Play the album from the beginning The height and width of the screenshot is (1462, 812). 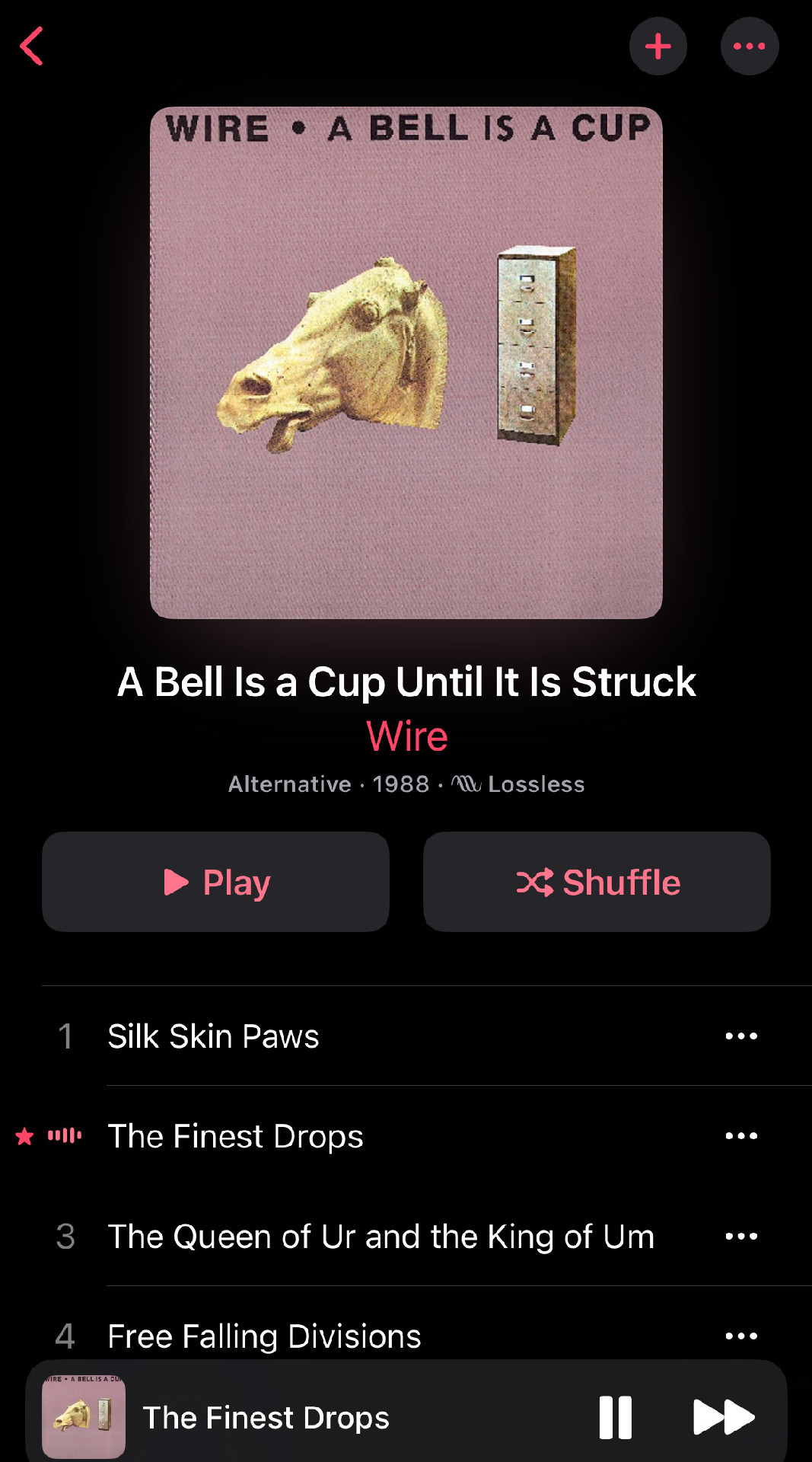(x=216, y=882)
